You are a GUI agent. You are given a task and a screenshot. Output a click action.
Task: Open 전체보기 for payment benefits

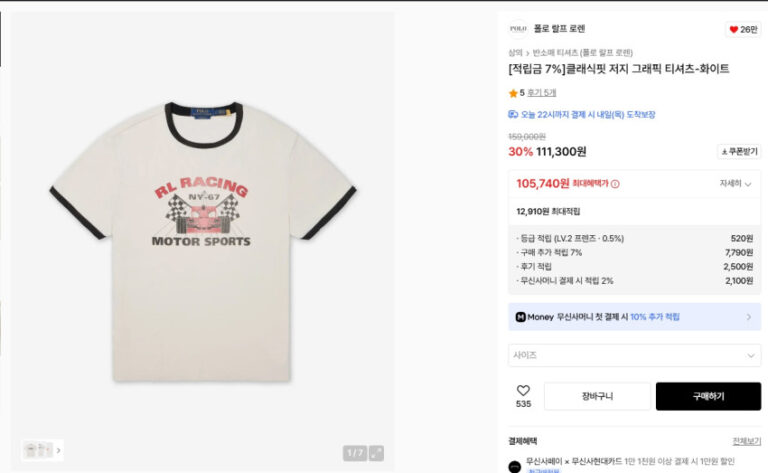point(746,441)
